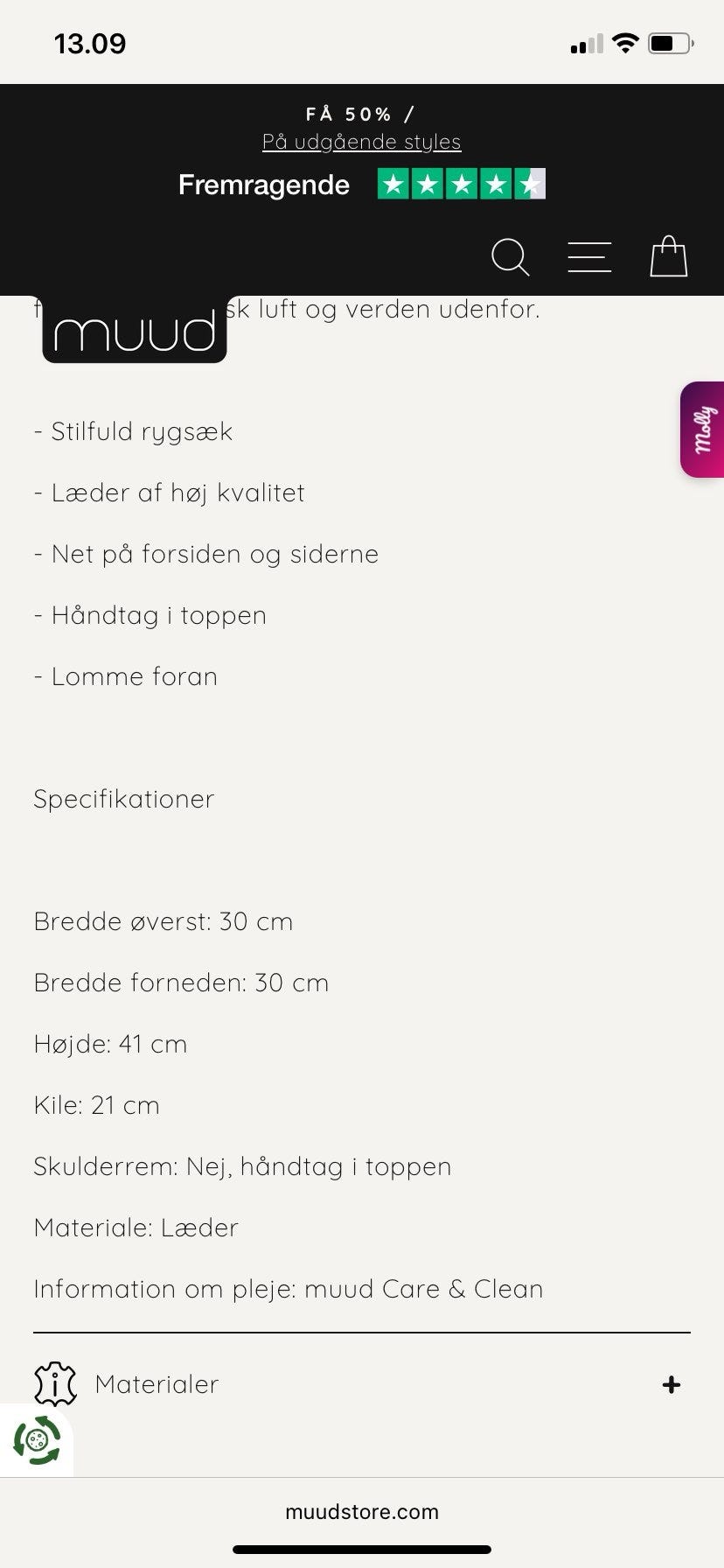Click the 'Fremragende' Trustpilot label

(263, 185)
